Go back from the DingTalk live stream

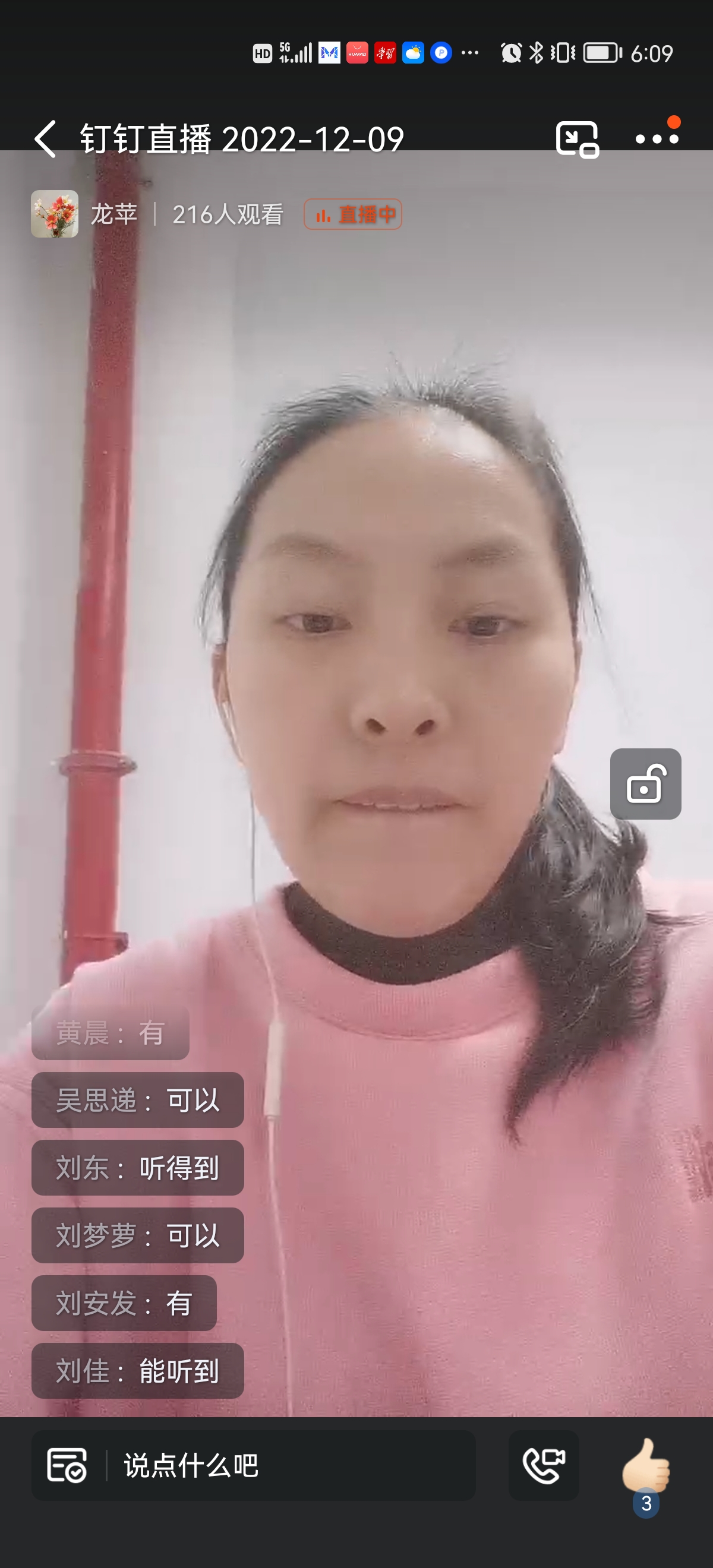tap(46, 139)
